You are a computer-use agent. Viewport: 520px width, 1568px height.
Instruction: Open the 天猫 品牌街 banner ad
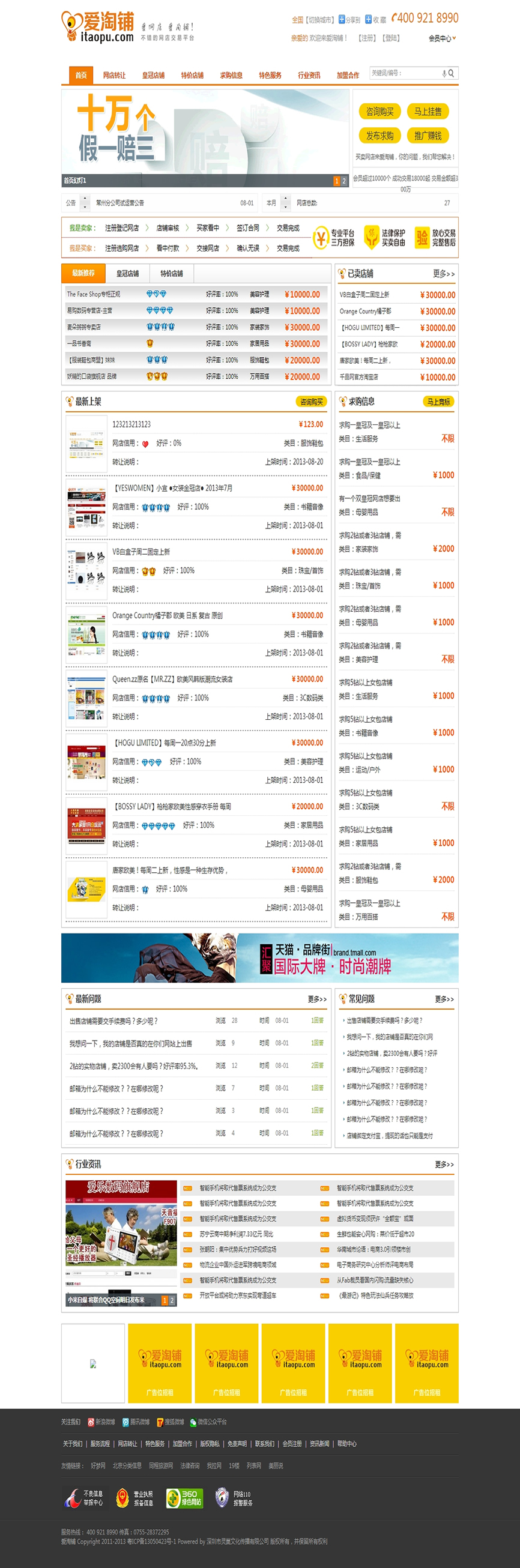(259, 957)
